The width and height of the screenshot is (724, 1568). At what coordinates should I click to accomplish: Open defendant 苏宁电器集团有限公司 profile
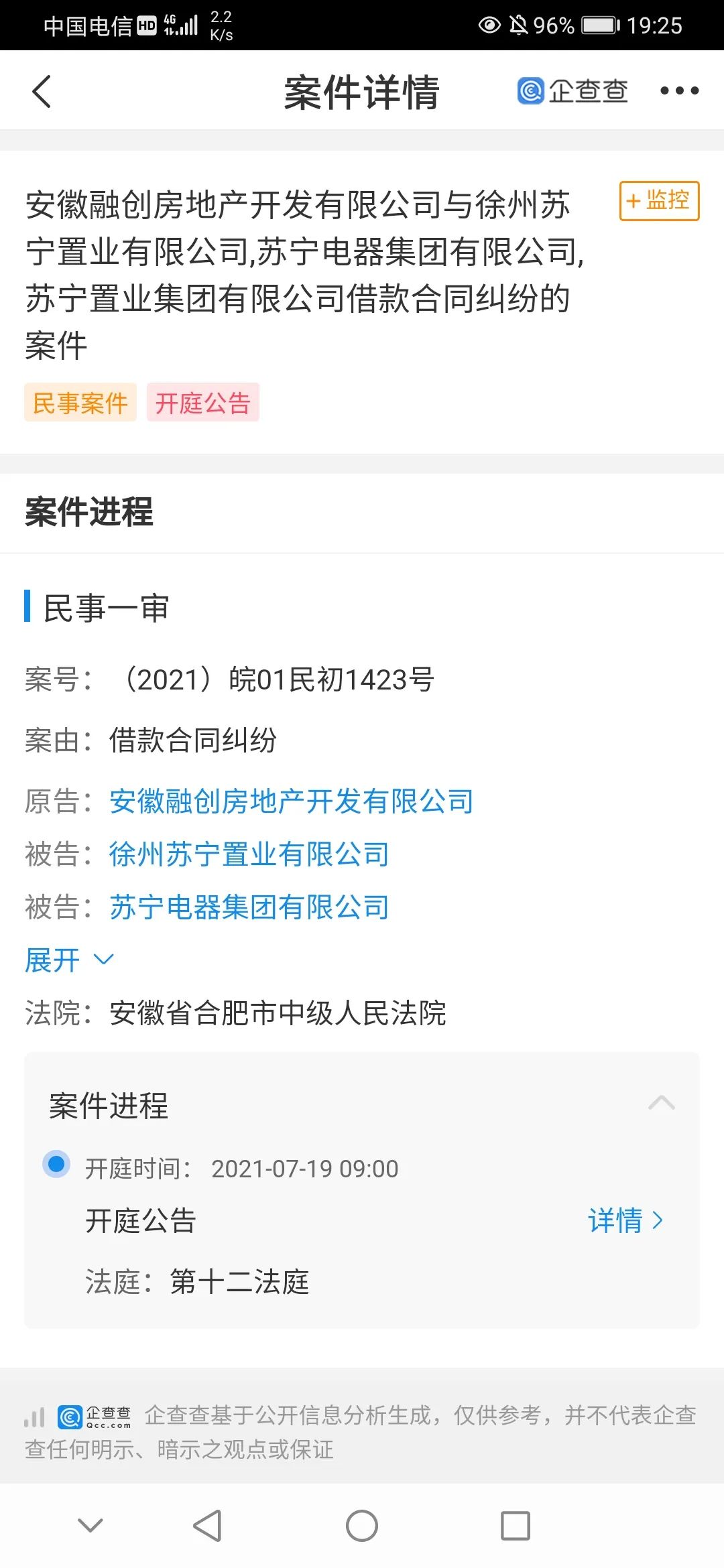(248, 907)
